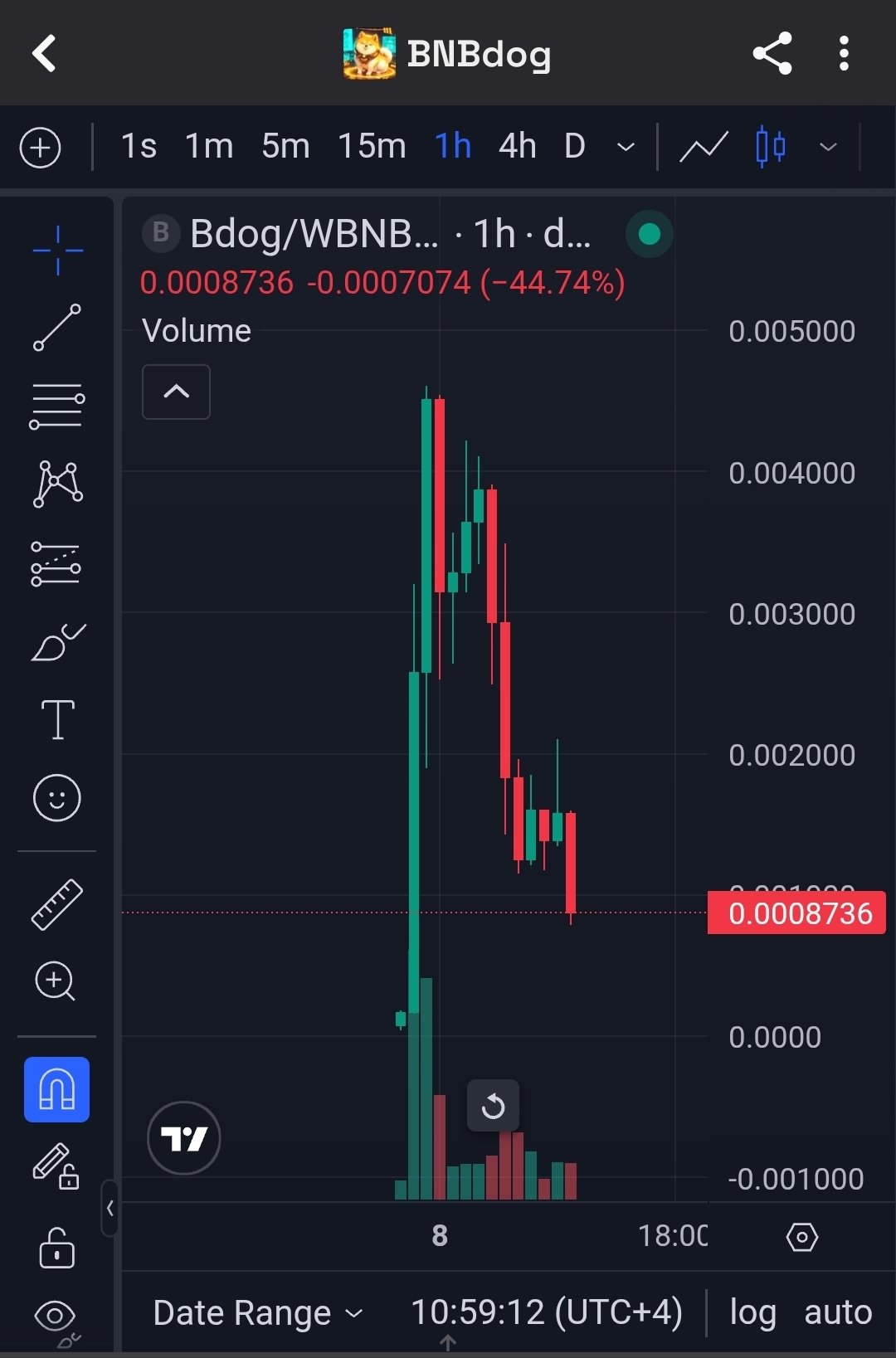Screen dimensions: 896x1358
Task: Switch to the 4h timeframe
Action: 517,146
